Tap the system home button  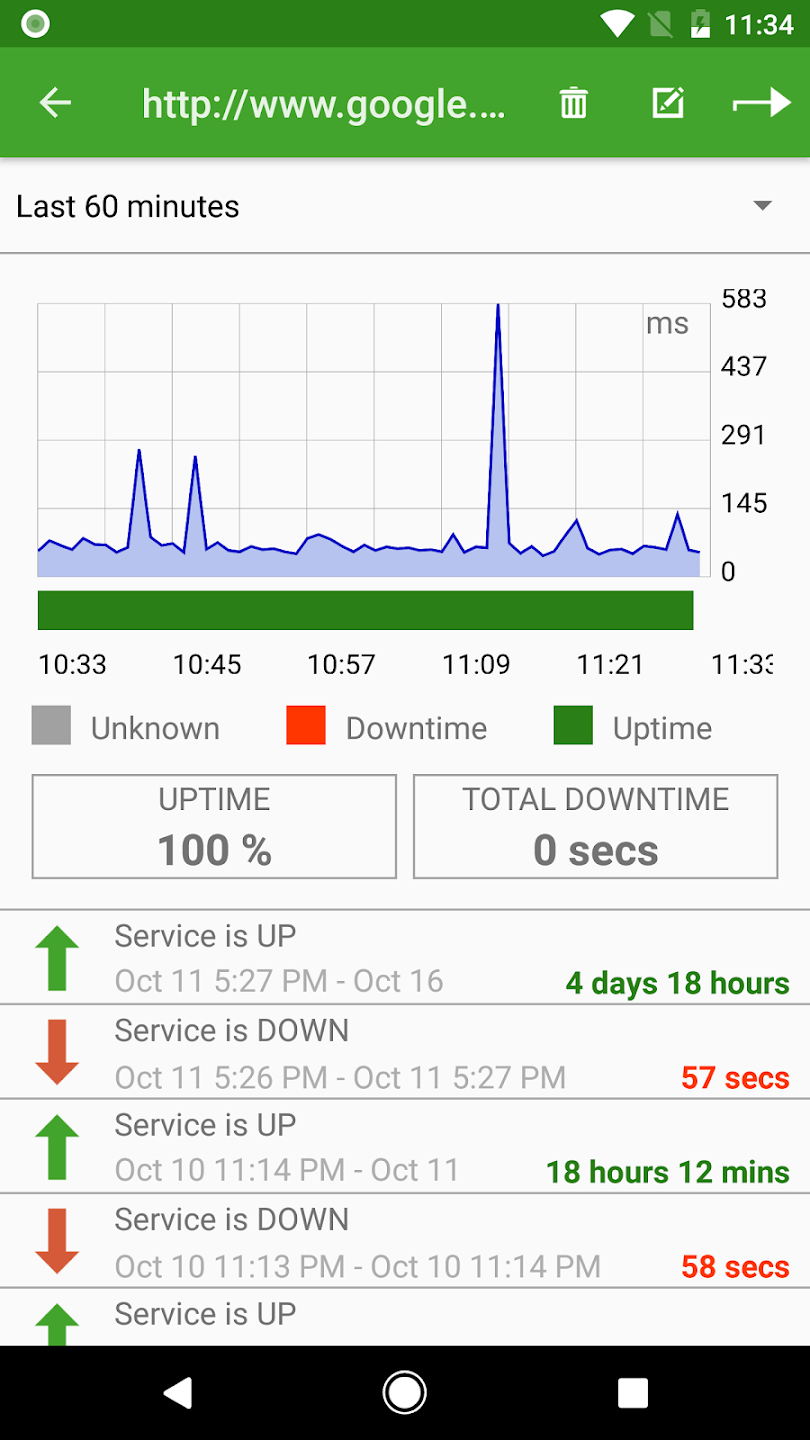405,1392
